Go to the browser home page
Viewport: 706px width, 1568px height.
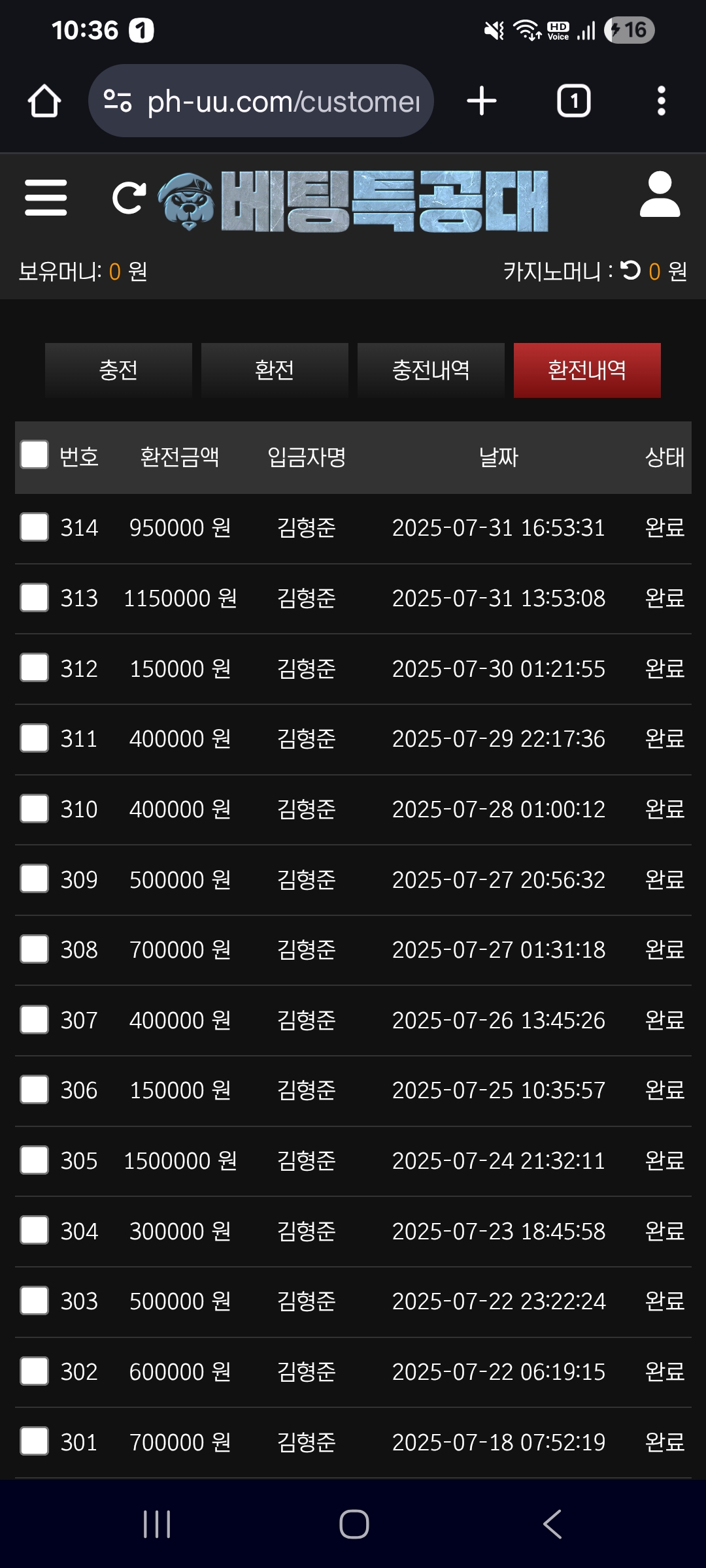click(44, 101)
